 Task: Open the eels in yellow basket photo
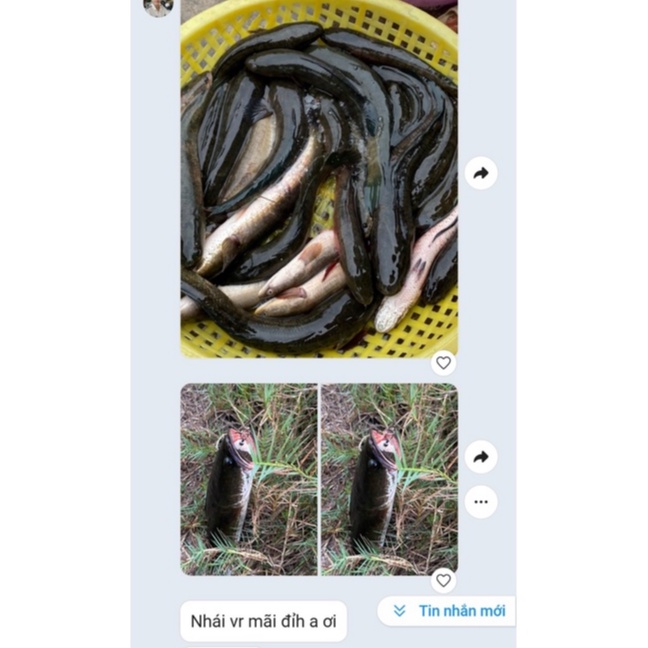(318, 180)
